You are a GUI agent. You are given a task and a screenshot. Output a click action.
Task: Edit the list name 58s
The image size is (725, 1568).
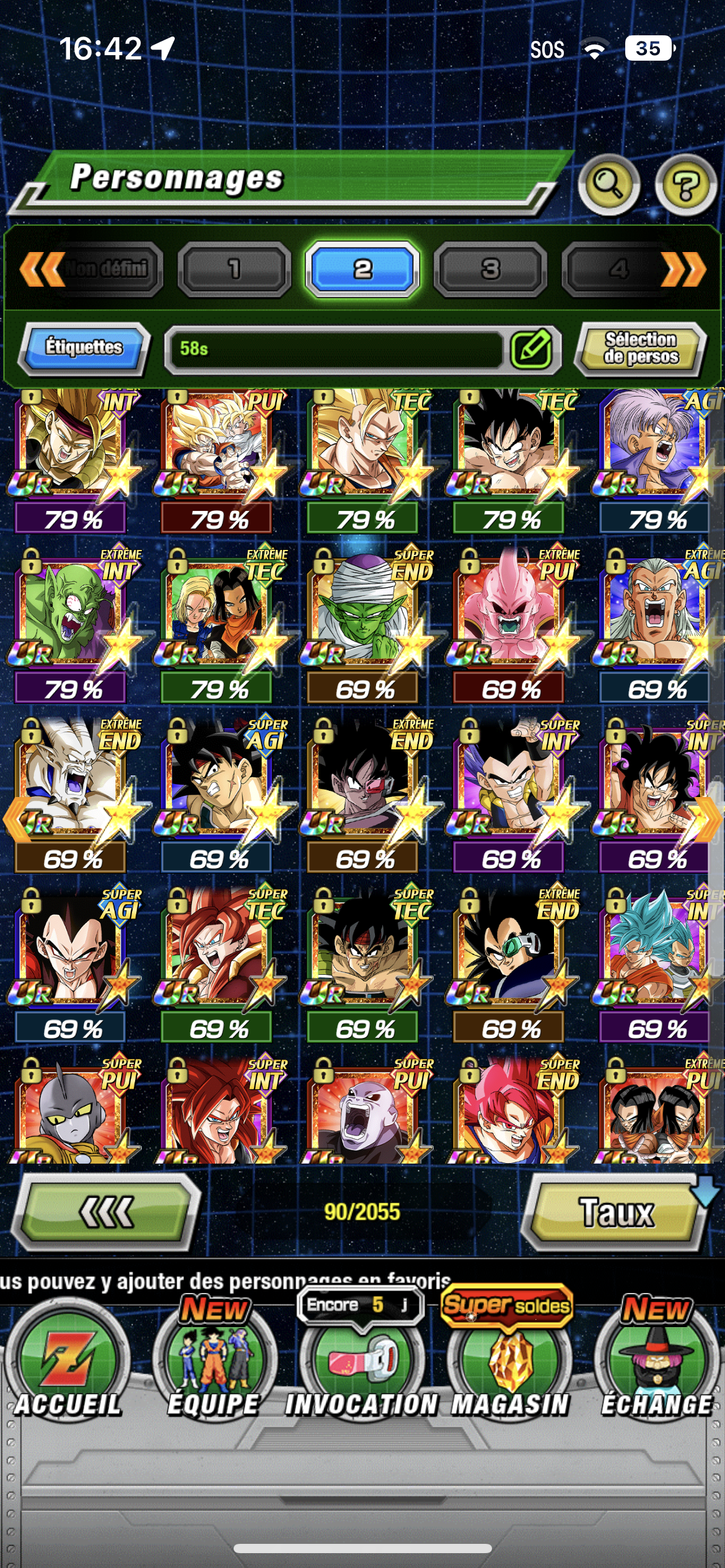click(x=532, y=349)
